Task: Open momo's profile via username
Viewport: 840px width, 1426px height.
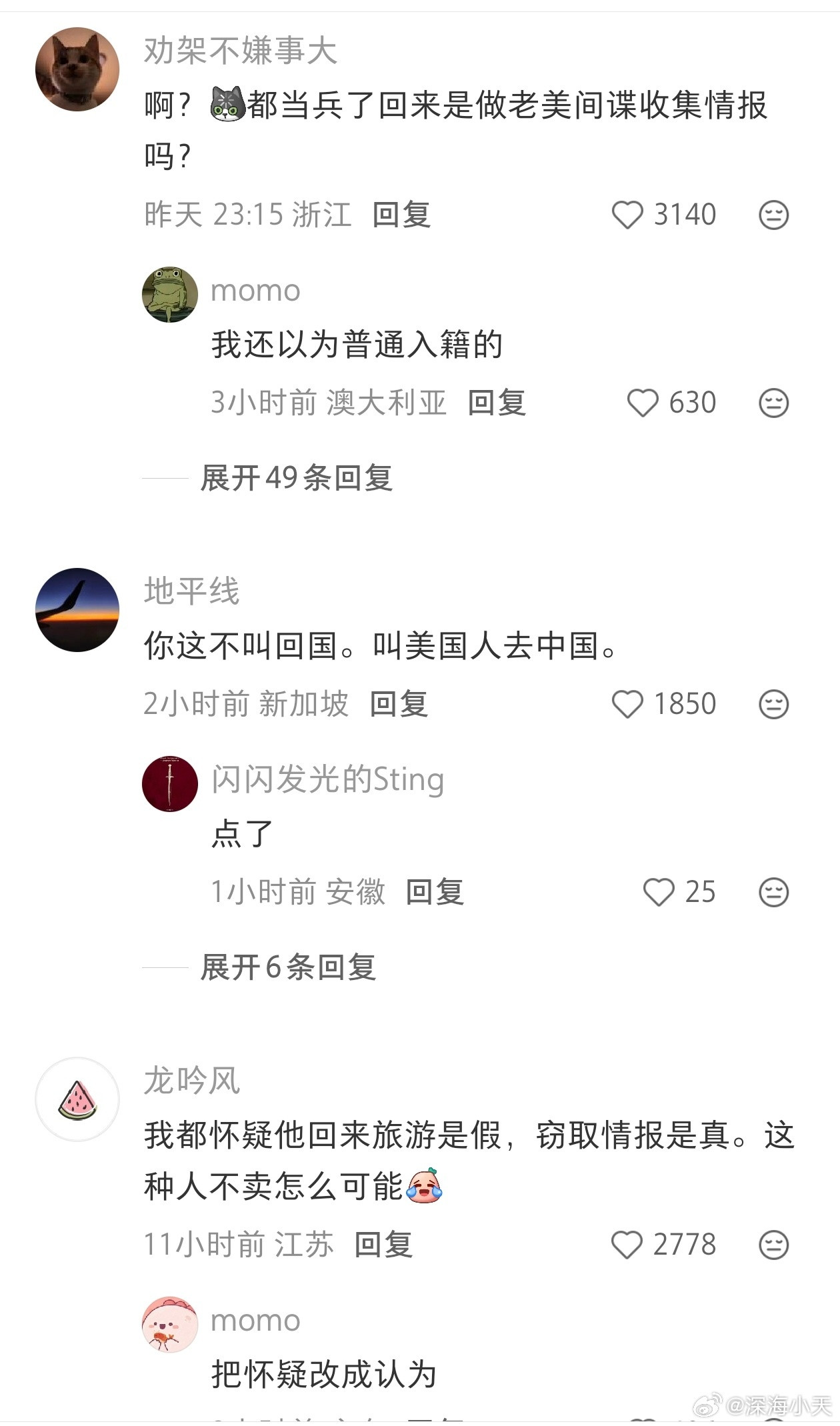Action: coord(255,290)
